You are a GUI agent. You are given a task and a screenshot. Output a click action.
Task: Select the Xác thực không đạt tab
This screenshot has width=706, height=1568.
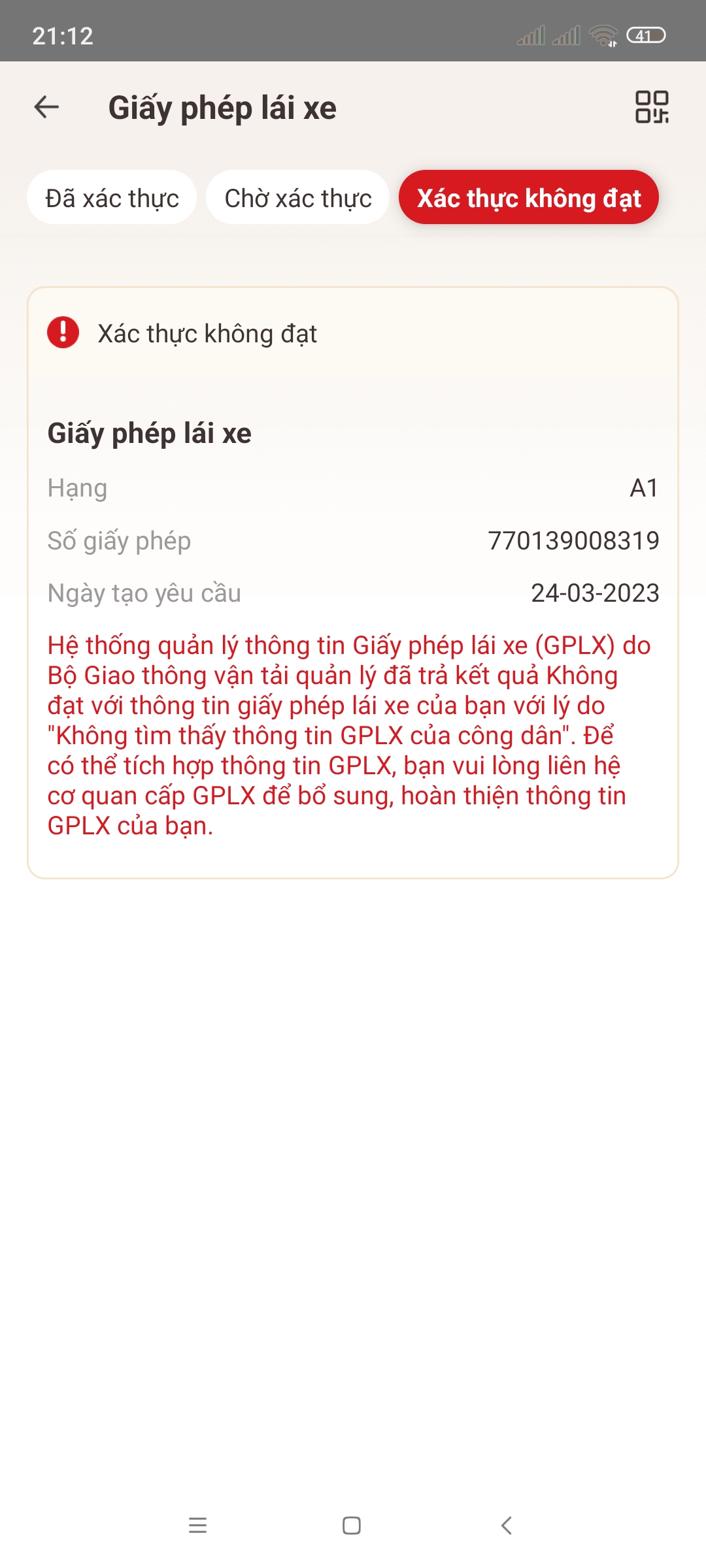click(529, 198)
